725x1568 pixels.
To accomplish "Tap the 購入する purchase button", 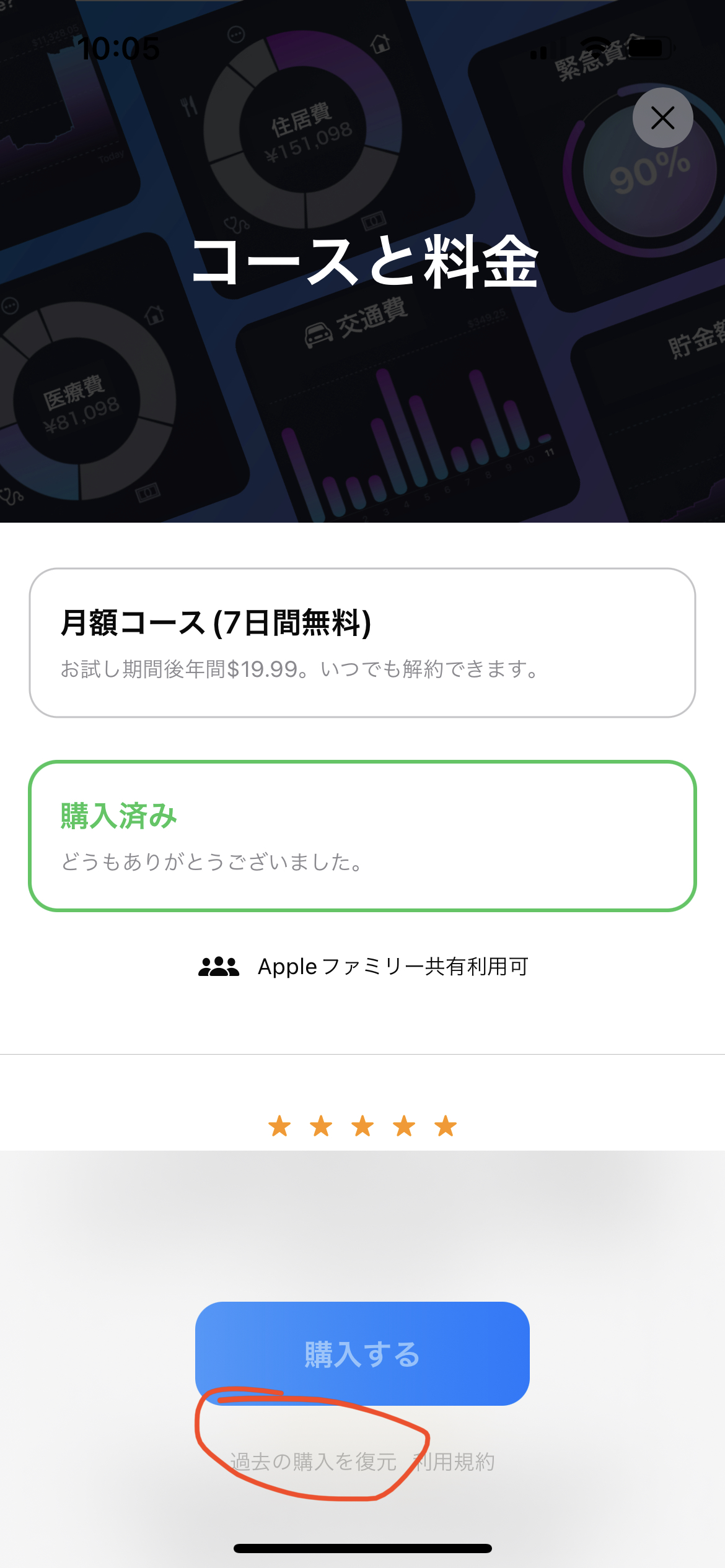I will [x=362, y=1354].
